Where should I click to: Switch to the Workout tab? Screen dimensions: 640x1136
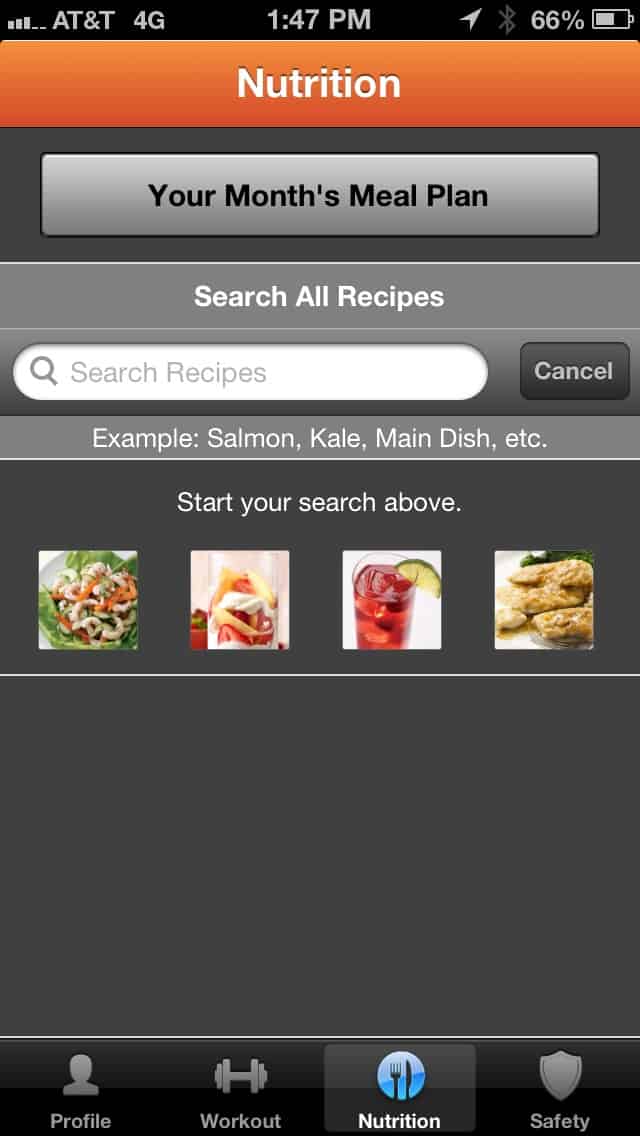pyautogui.click(x=240, y=1089)
